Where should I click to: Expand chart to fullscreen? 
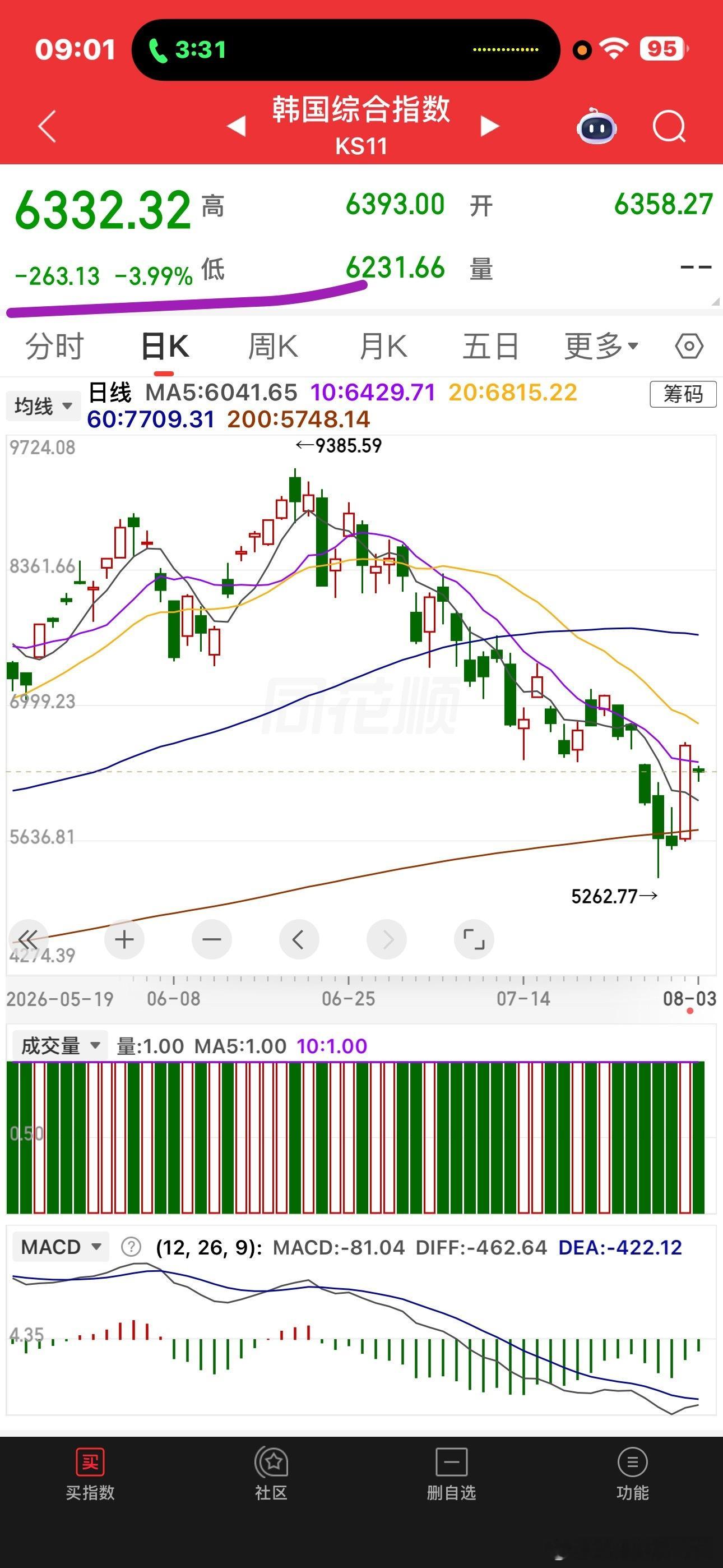pyautogui.click(x=474, y=940)
